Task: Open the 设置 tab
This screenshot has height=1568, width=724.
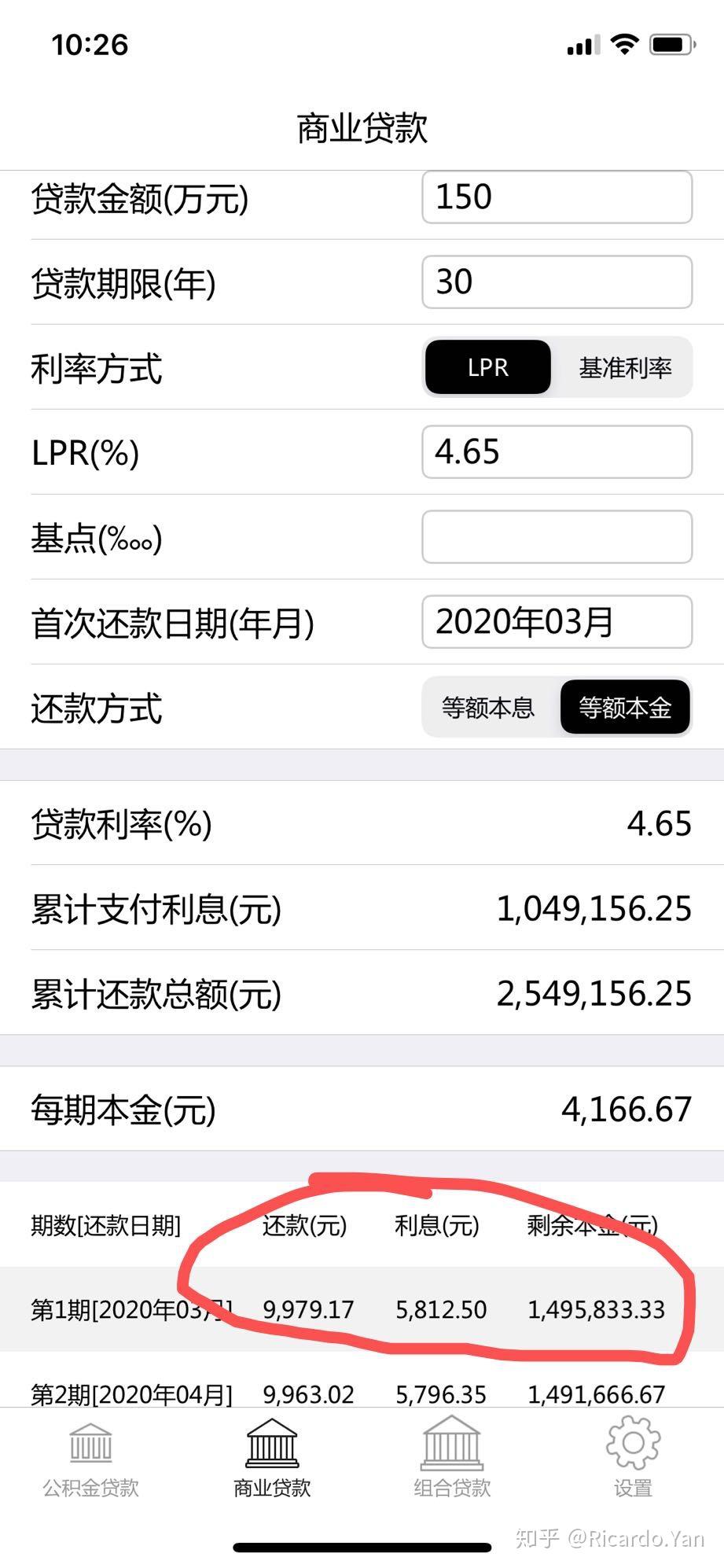Action: [633, 1459]
